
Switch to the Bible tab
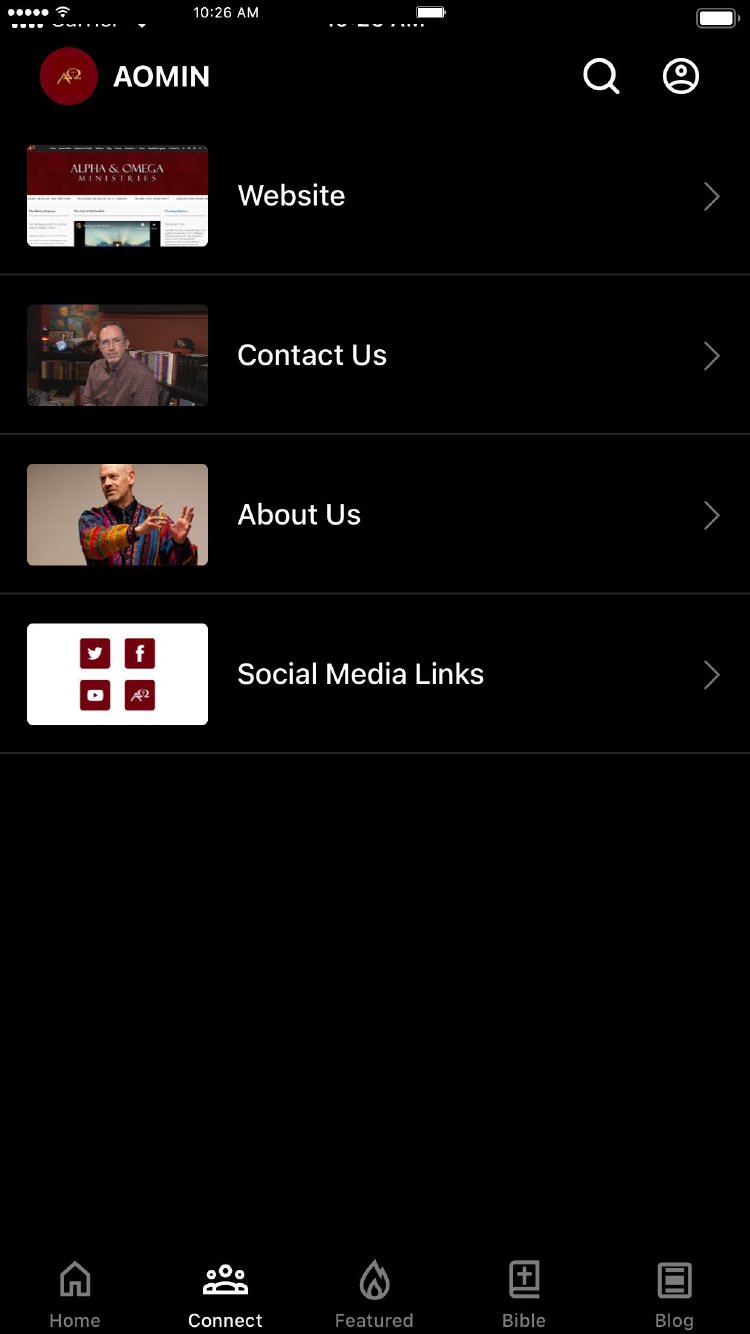click(524, 1294)
